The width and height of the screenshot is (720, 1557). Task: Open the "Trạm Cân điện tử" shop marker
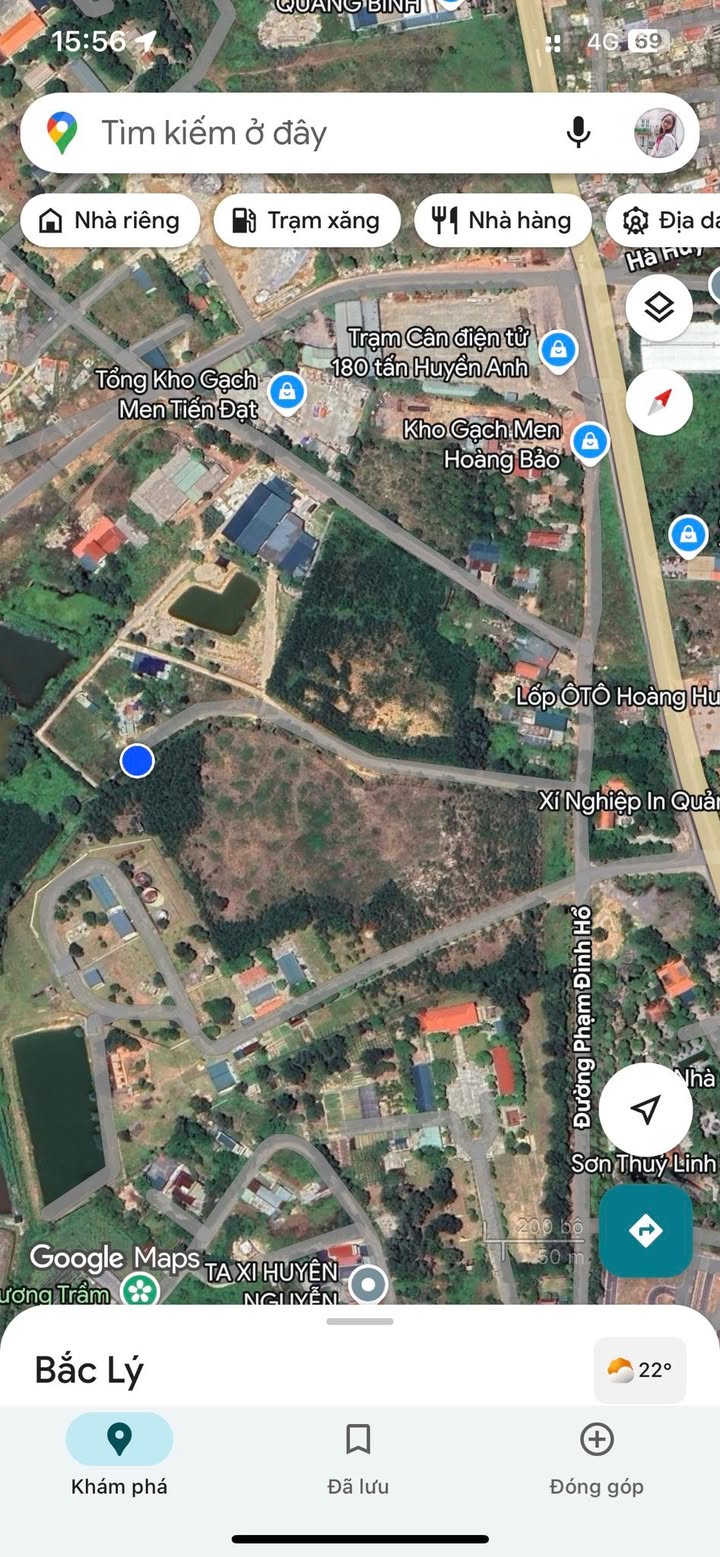point(558,349)
